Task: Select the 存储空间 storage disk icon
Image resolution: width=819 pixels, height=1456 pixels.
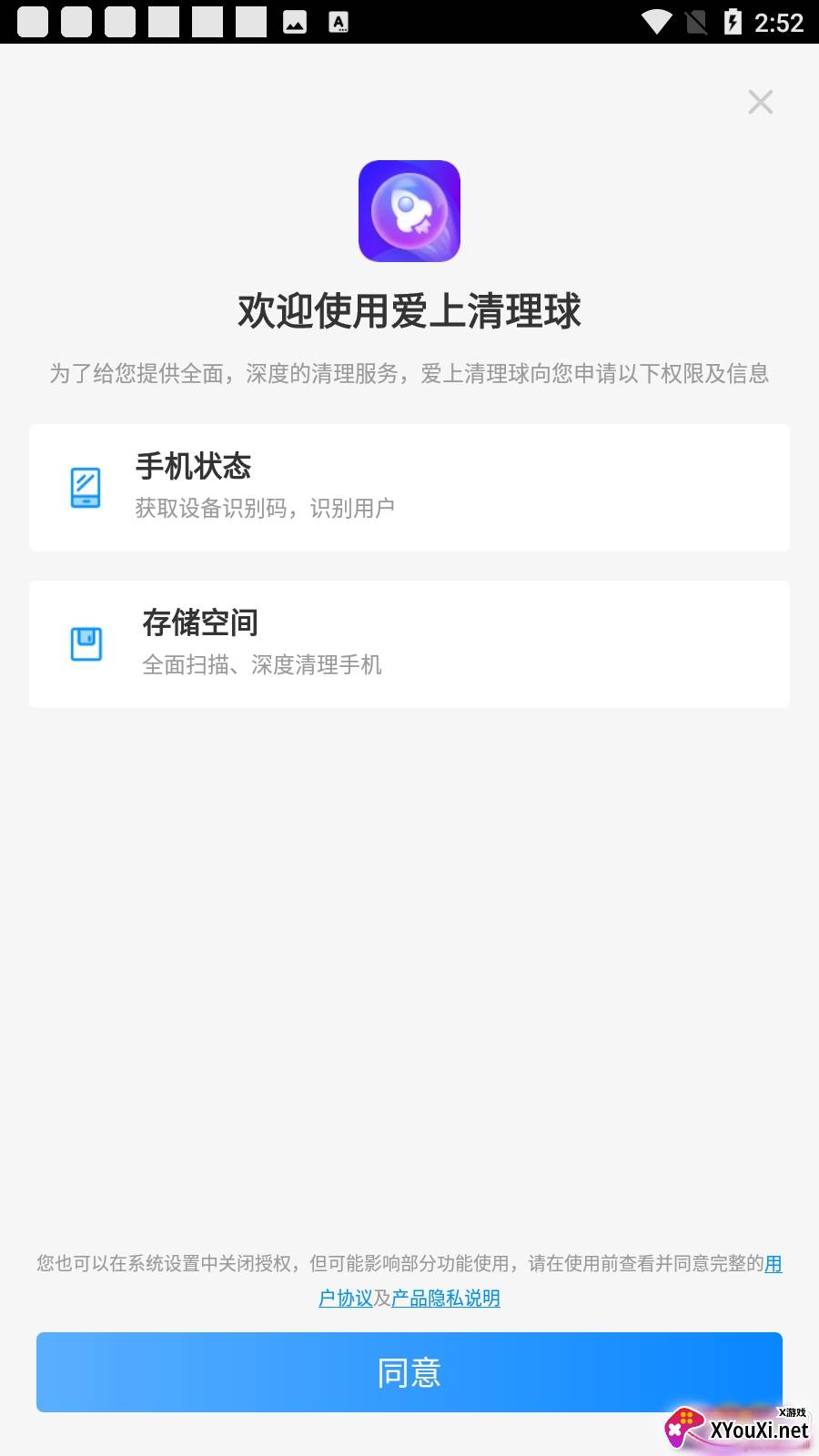Action: coord(85,643)
